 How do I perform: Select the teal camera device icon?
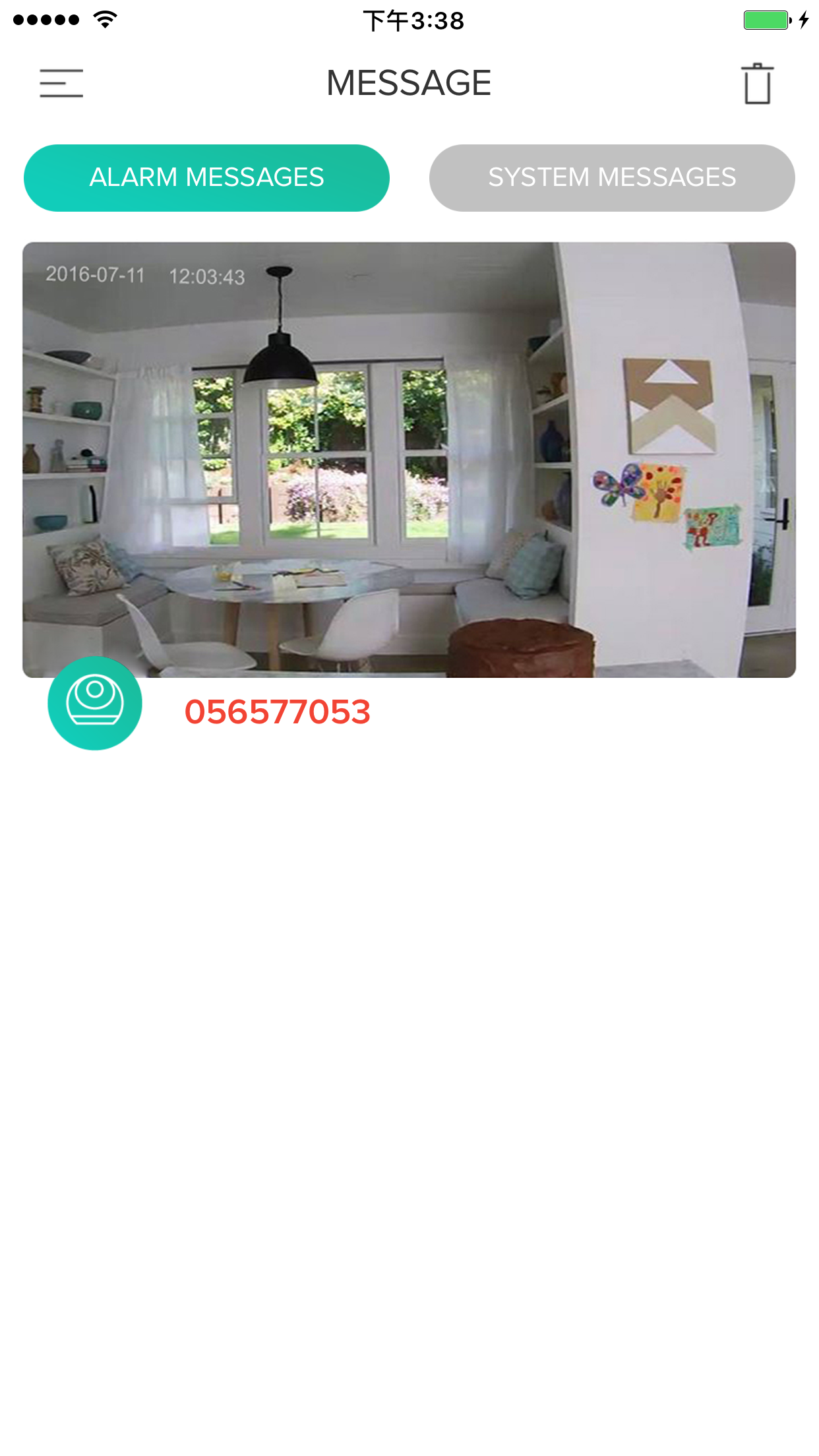[95, 703]
